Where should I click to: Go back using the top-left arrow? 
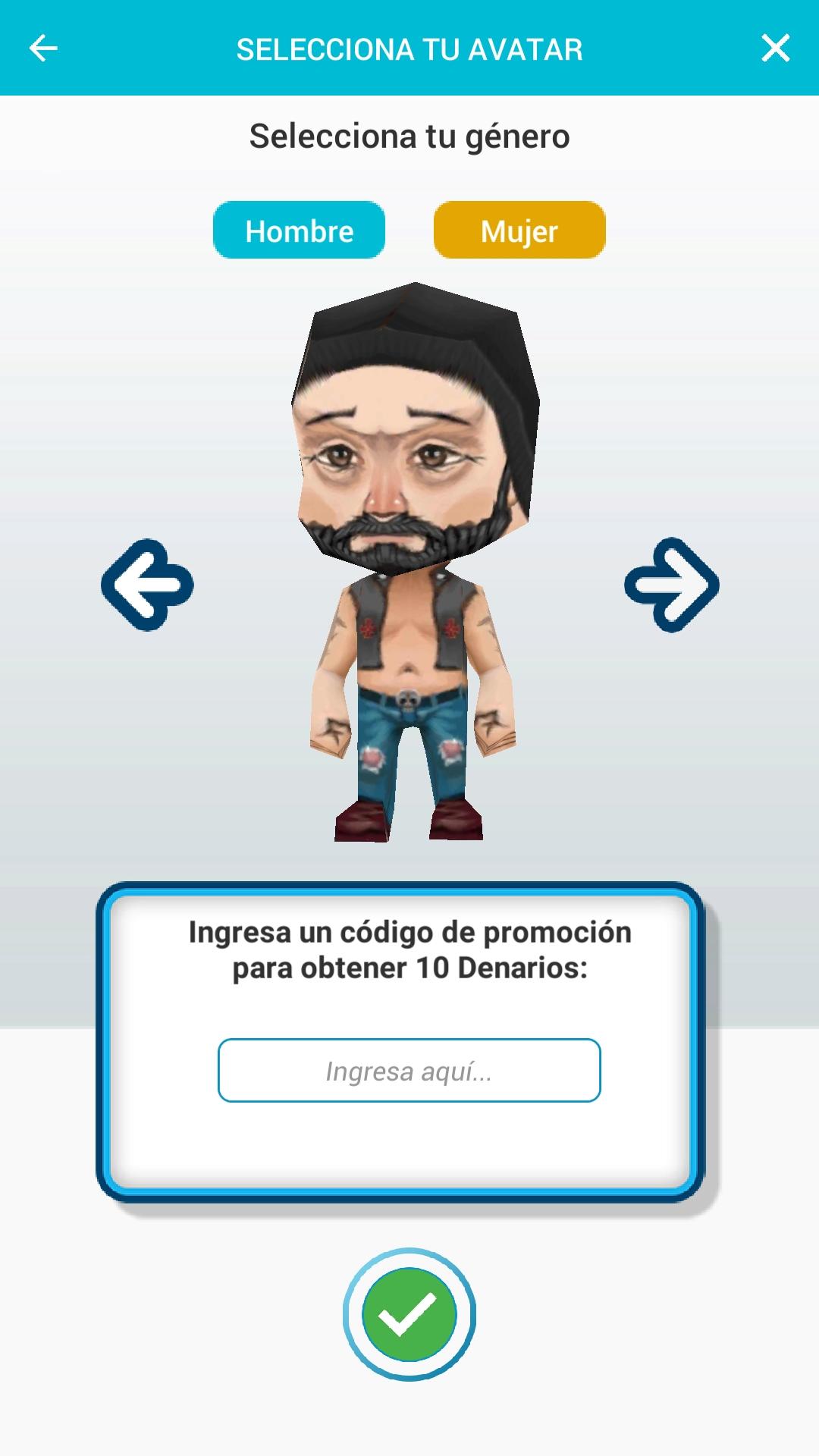coord(43,49)
